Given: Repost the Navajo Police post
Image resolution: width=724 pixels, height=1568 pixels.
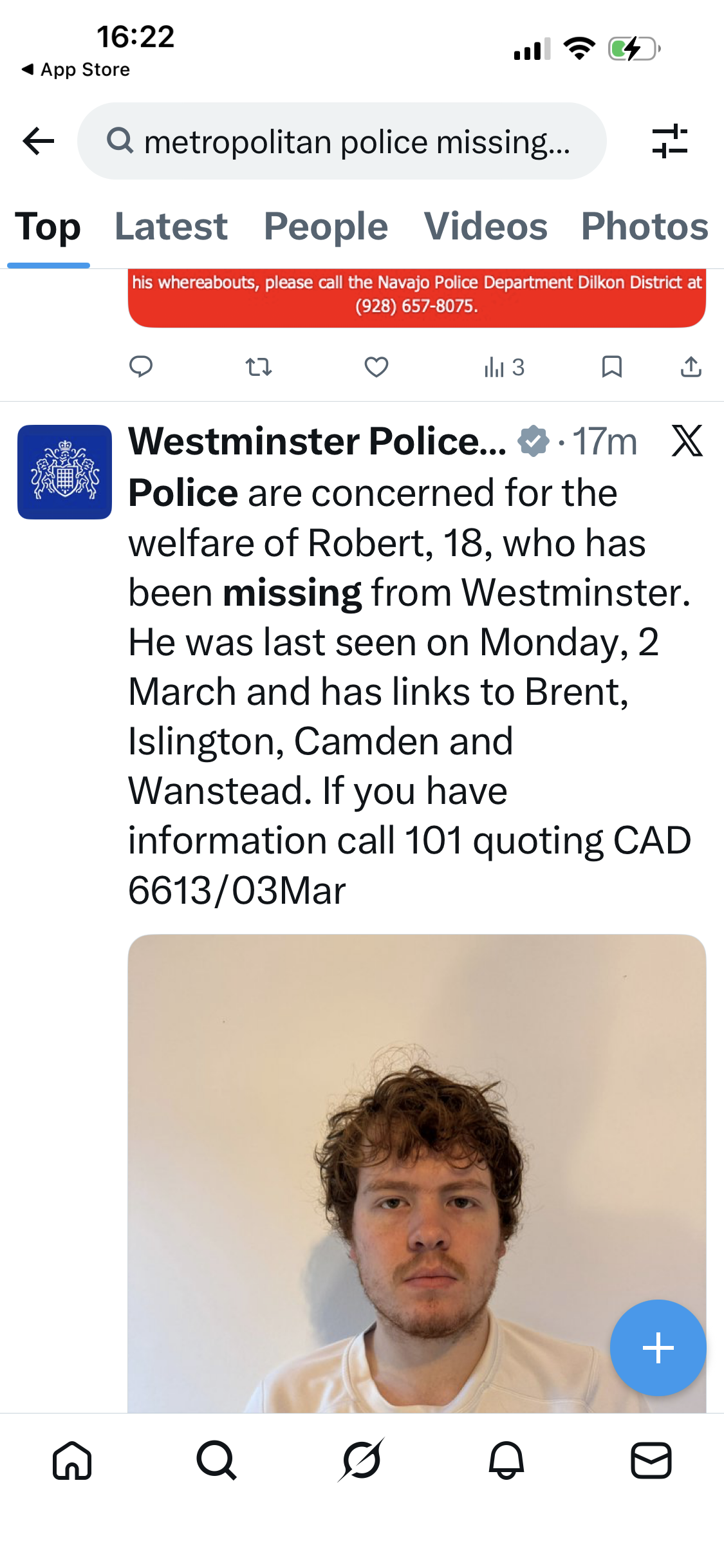Looking at the screenshot, I should (x=259, y=367).
